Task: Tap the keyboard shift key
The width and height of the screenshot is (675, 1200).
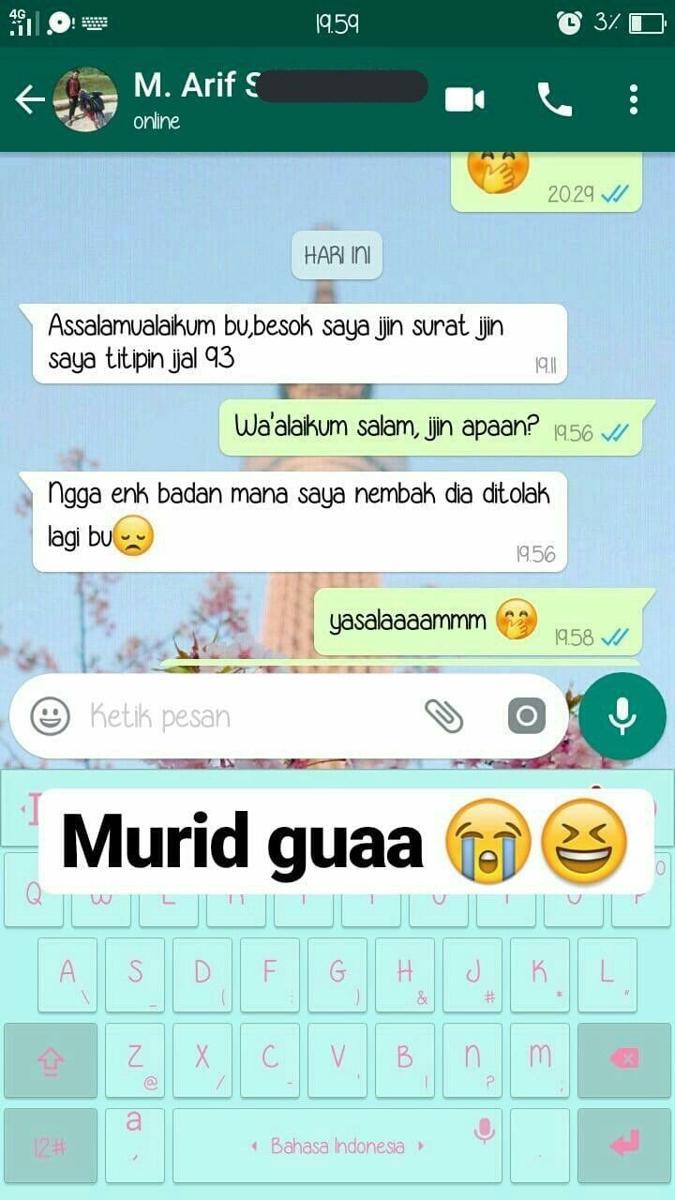Action: (50, 1060)
